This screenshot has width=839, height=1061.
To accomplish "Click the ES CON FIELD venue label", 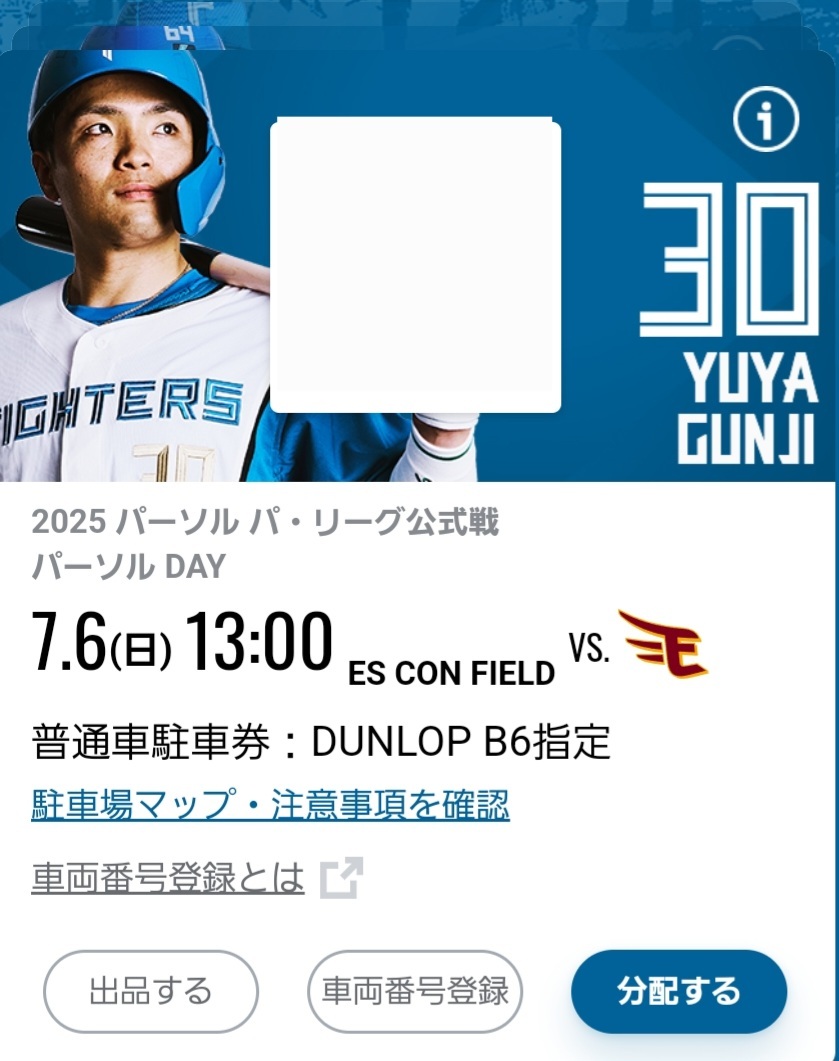I will (448, 672).
